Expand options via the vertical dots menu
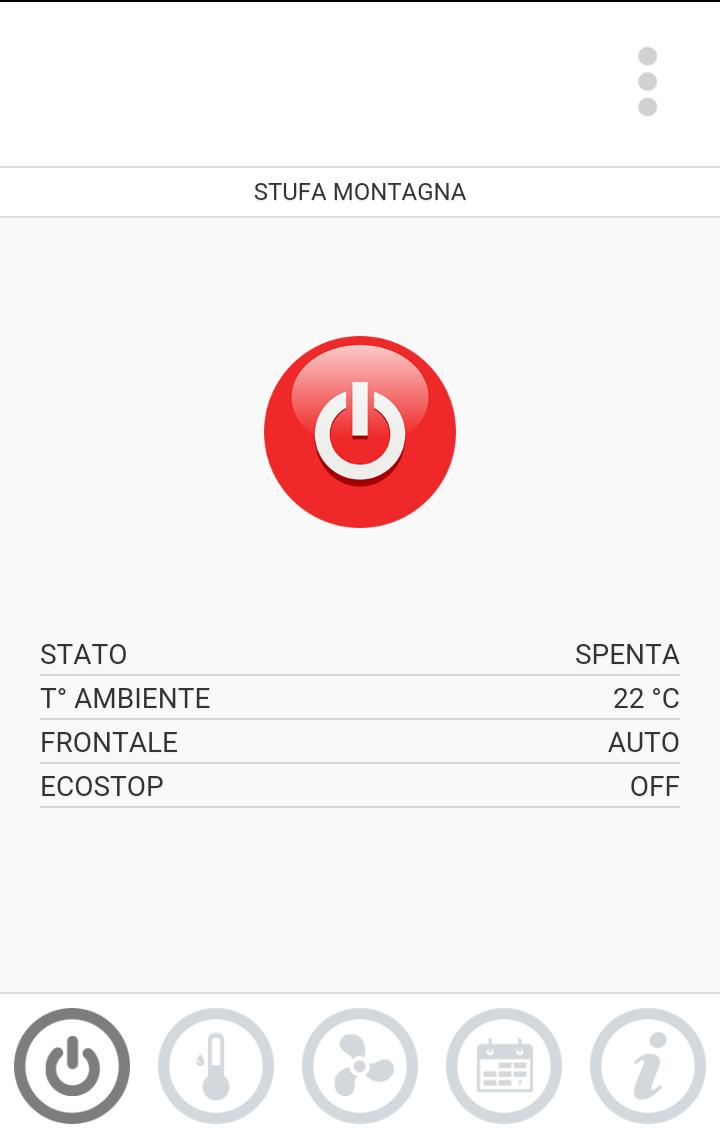Screen dimensions: 720x1138 [x=649, y=82]
